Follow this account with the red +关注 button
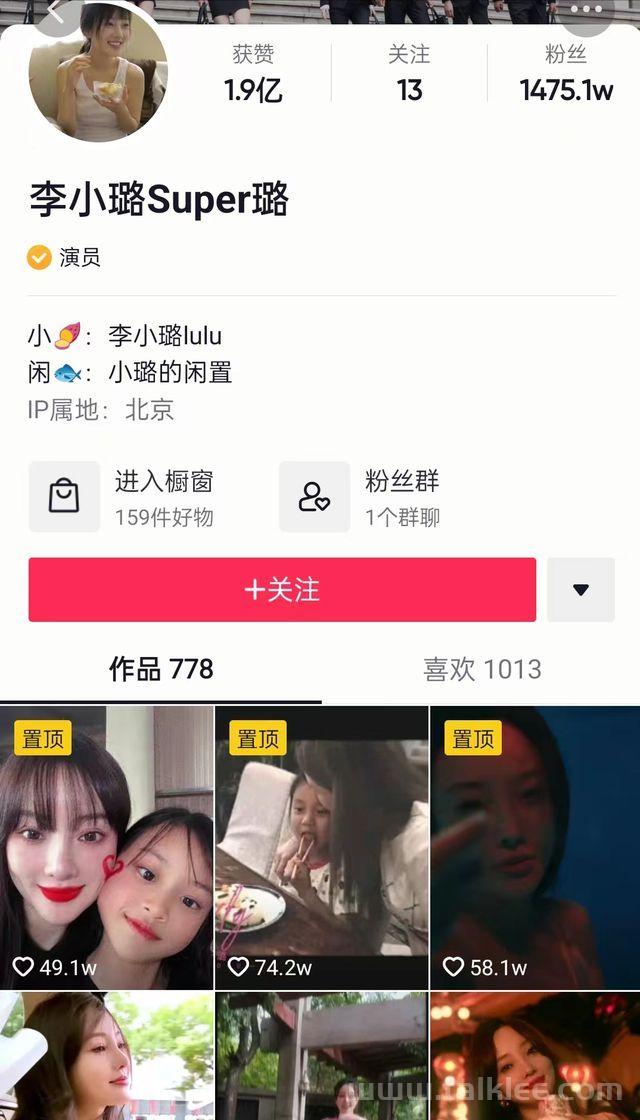640x1120 pixels. pyautogui.click(x=282, y=590)
